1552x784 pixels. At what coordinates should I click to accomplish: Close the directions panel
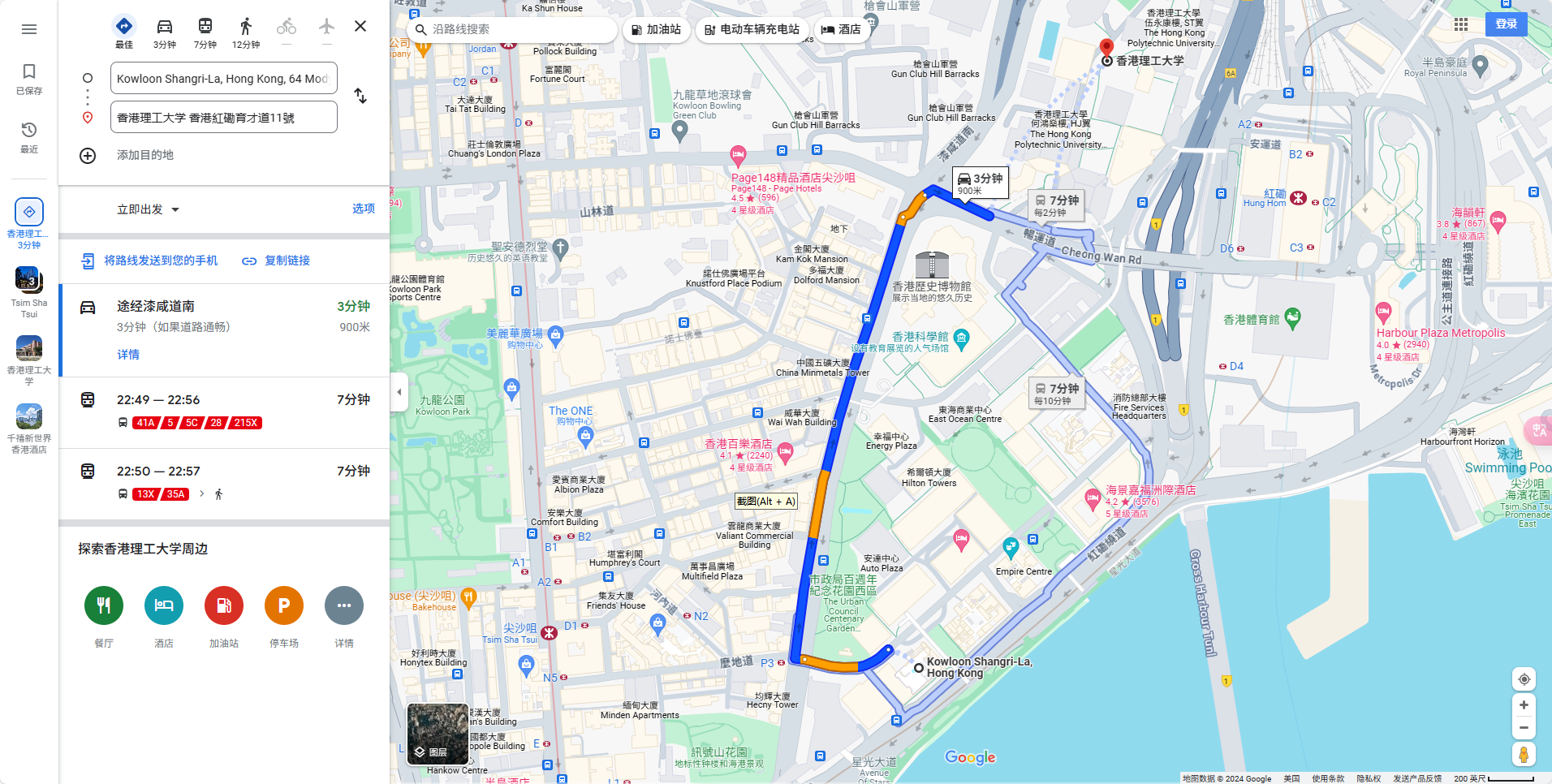[x=360, y=27]
